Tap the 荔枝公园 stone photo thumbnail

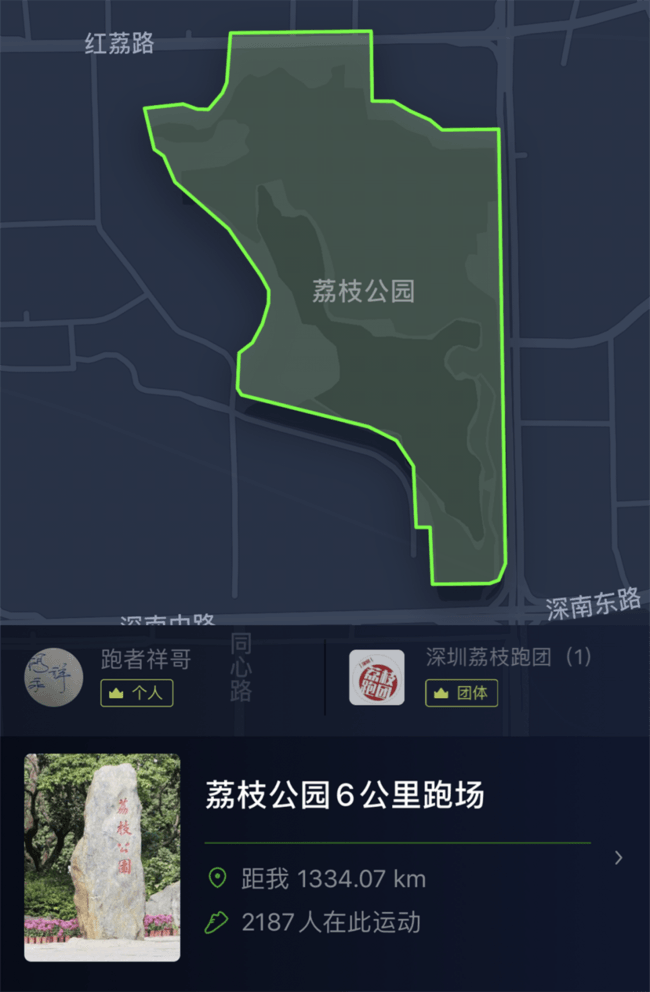pos(102,858)
